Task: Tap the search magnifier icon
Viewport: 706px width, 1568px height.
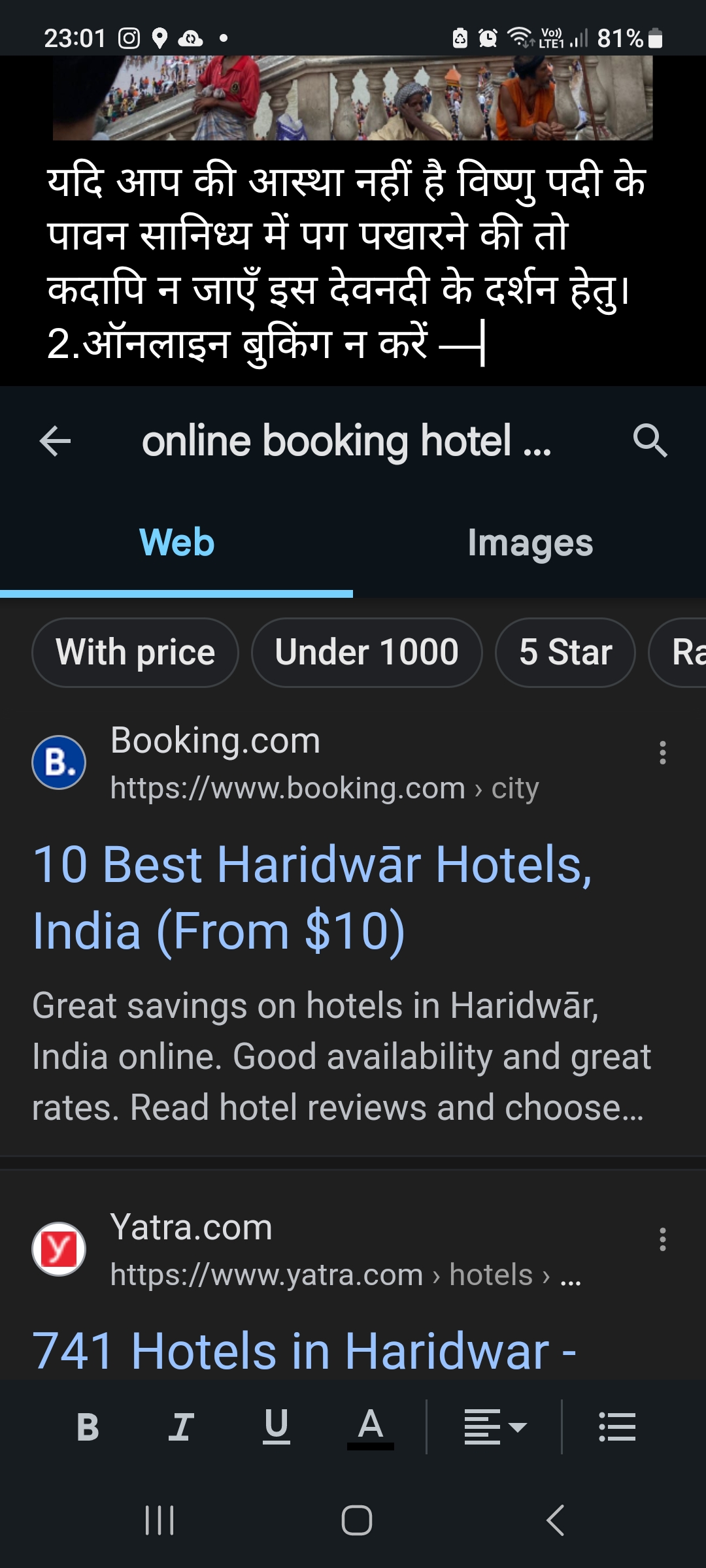Action: coord(650,441)
